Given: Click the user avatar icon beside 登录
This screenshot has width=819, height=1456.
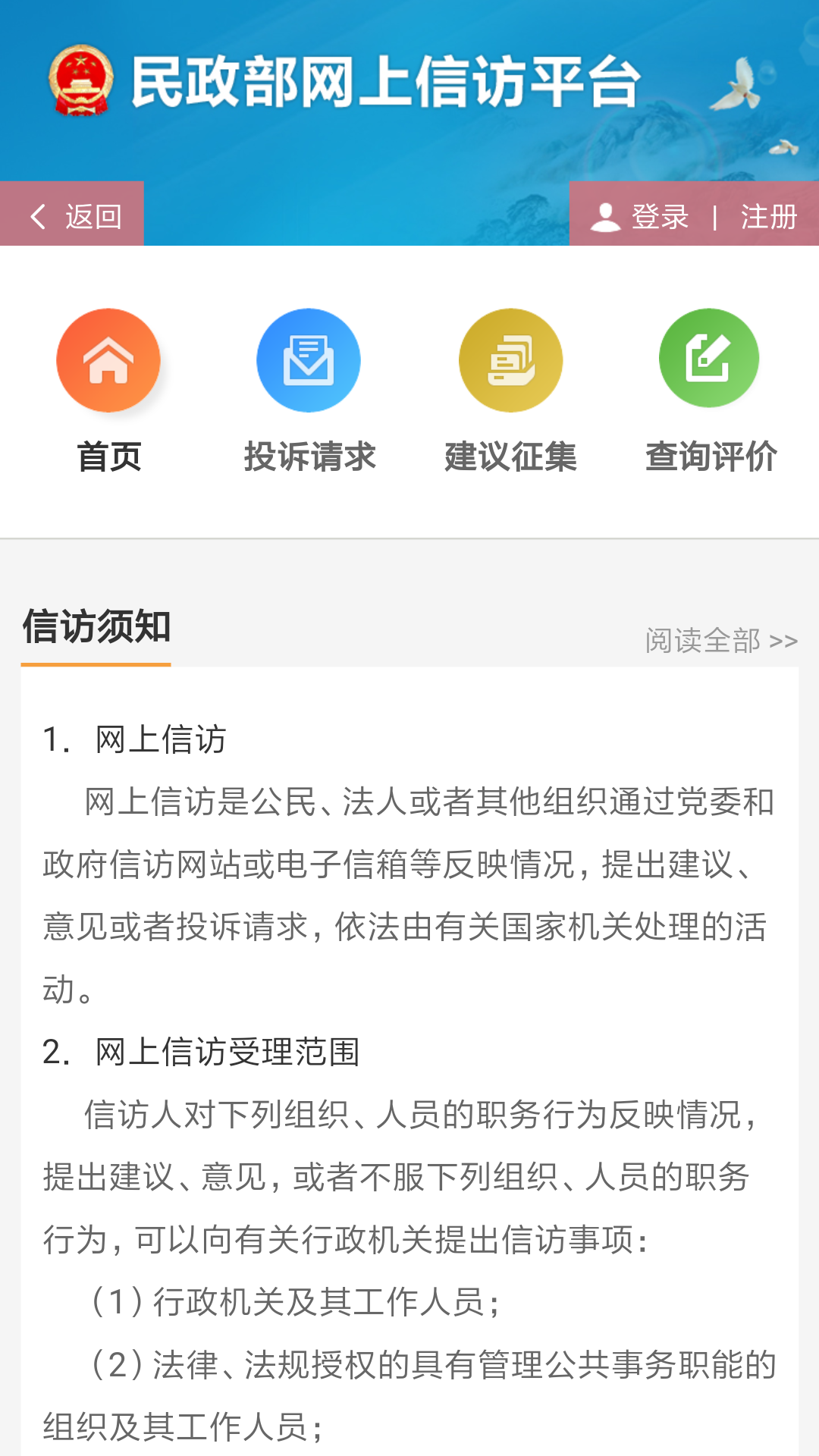Looking at the screenshot, I should 604,216.
